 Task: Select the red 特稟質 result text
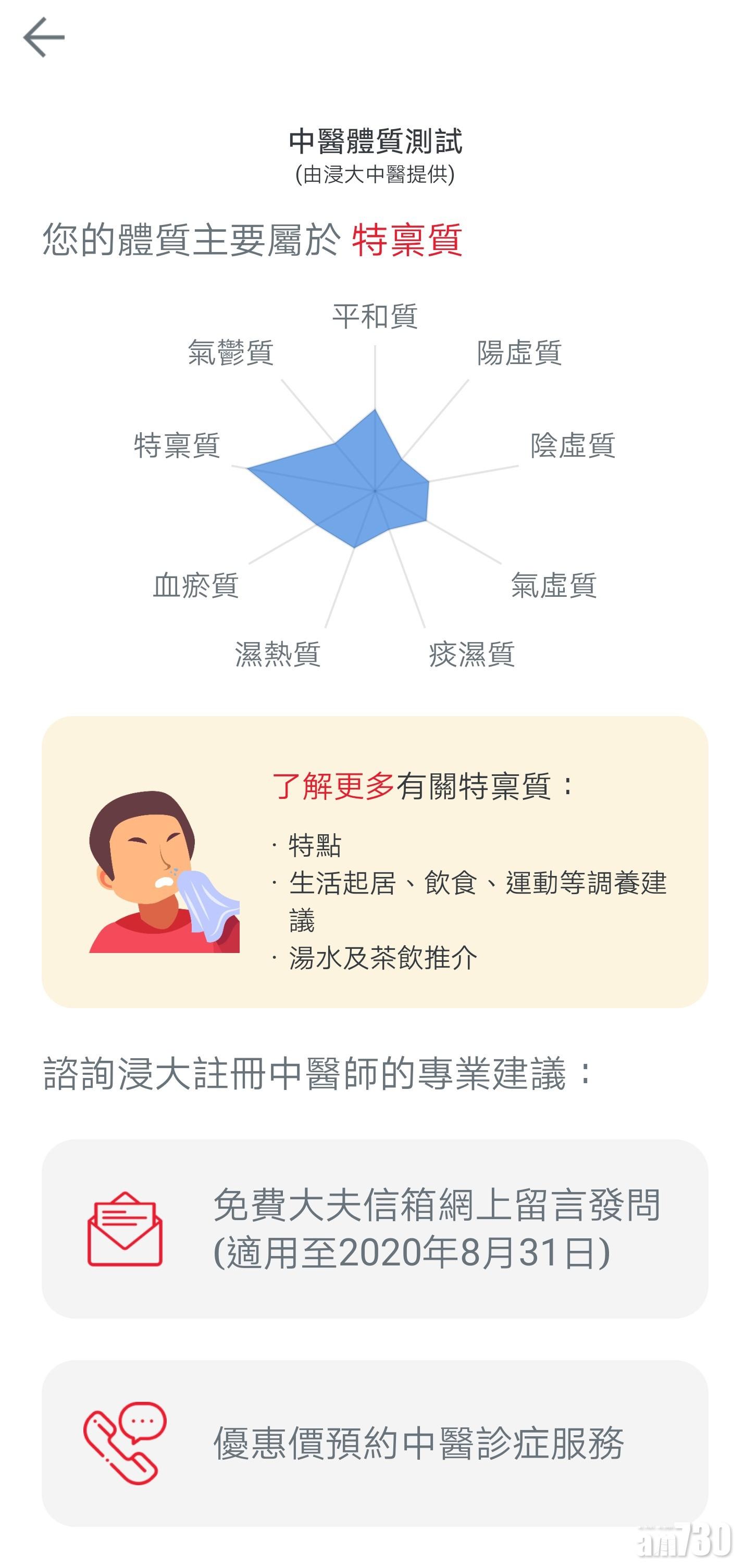[407, 240]
